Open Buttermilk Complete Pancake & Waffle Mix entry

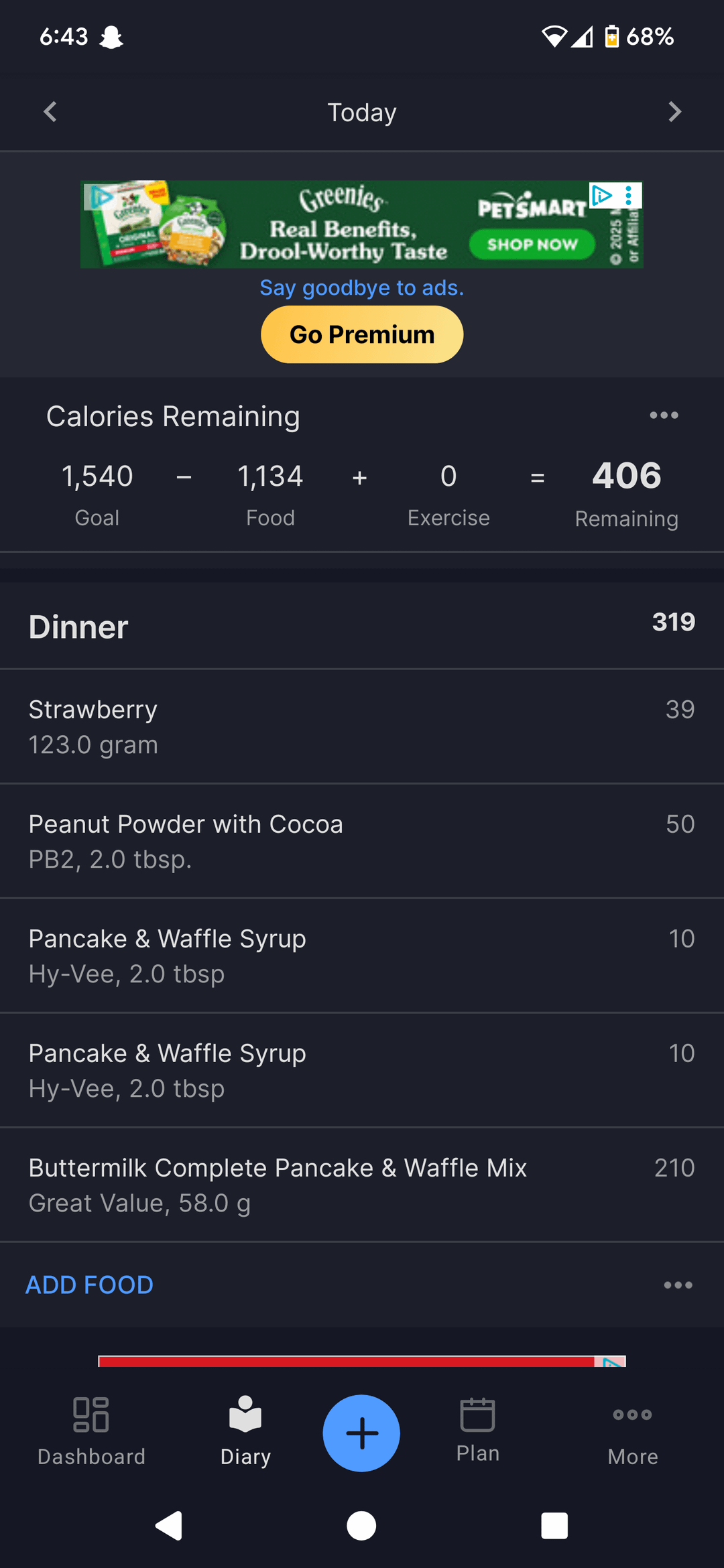pyautogui.click(x=362, y=1185)
